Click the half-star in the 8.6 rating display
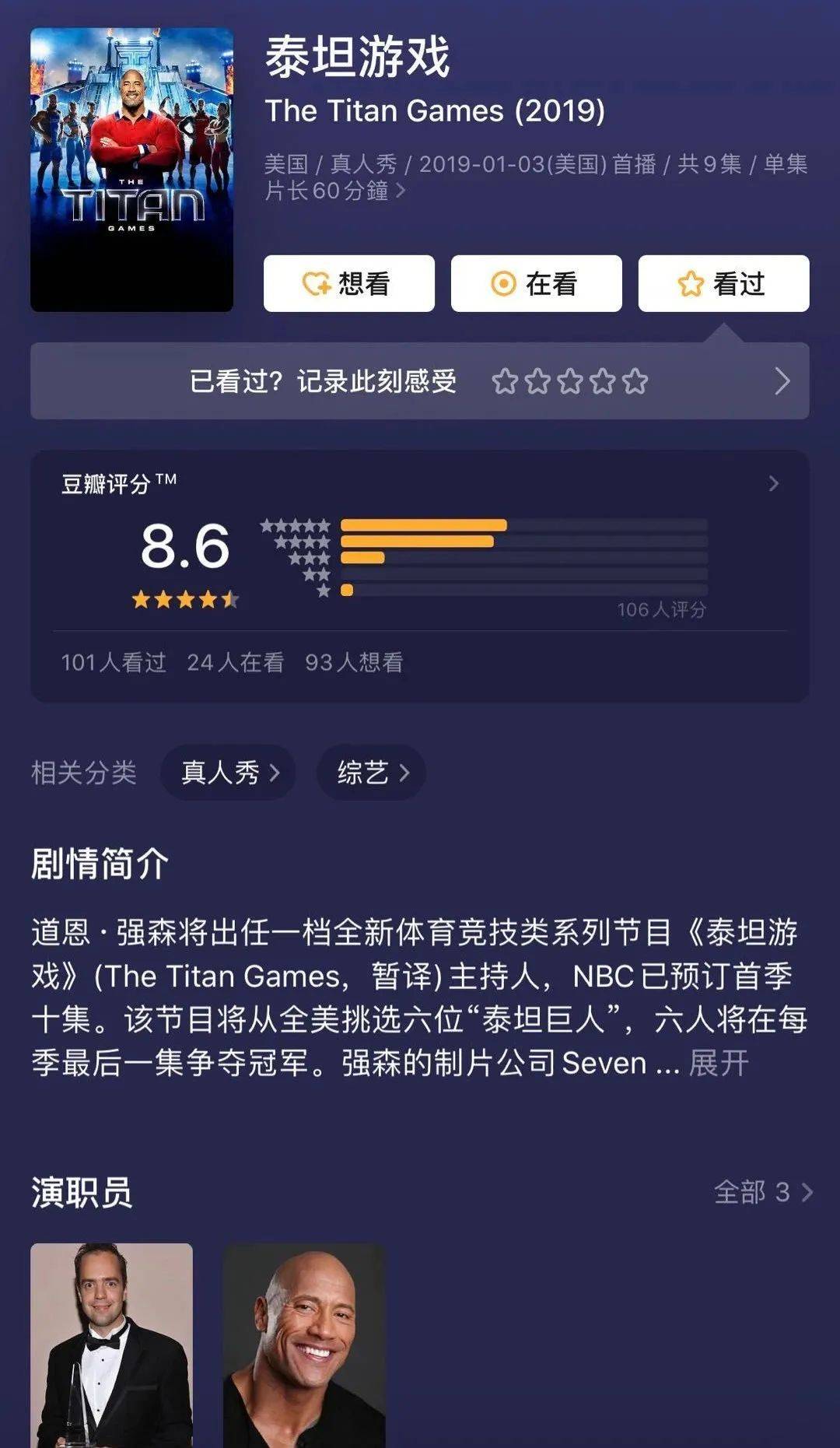This screenshot has width=840, height=1448. coord(231,599)
